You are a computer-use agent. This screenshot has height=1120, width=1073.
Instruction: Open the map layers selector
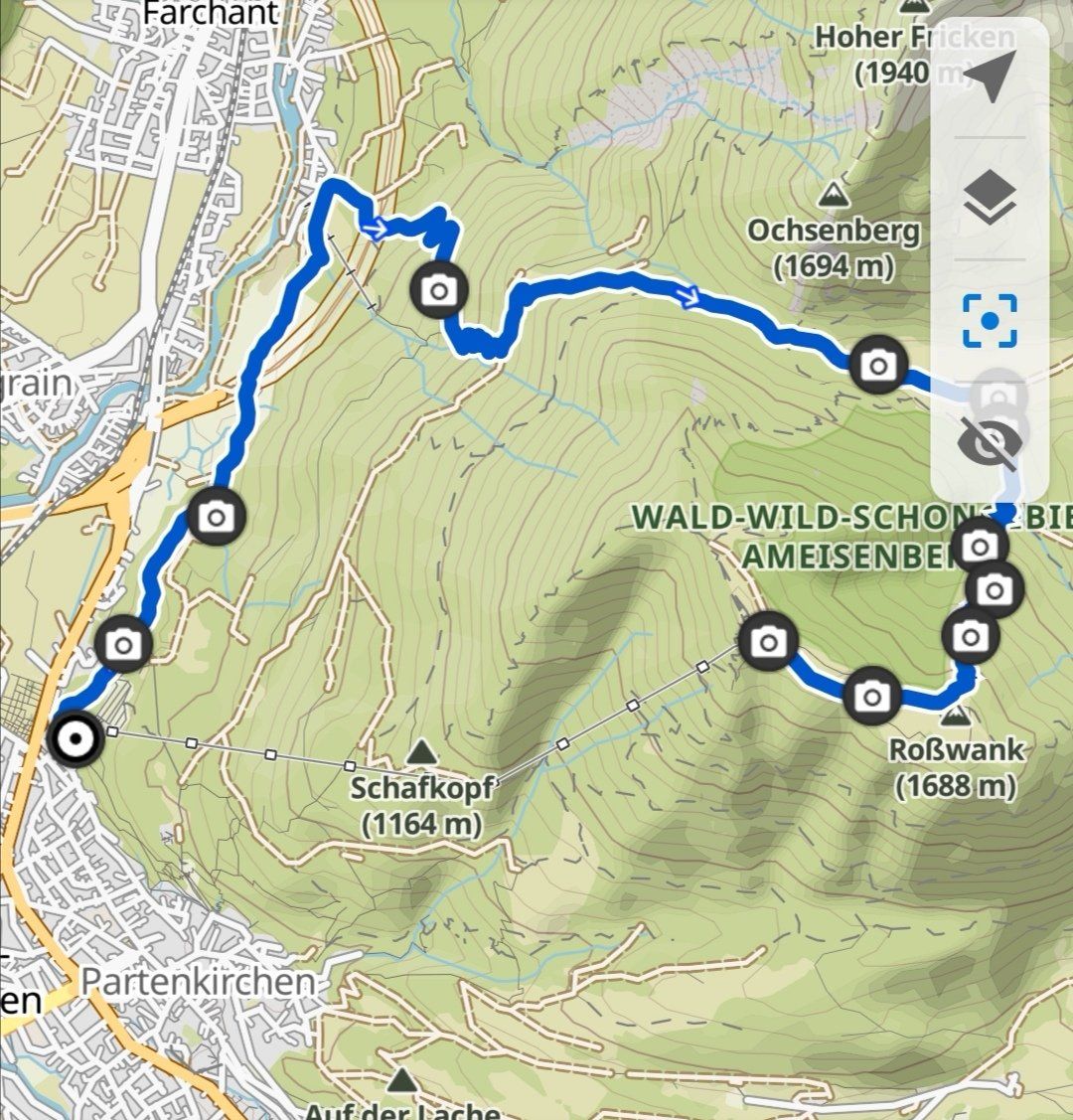click(990, 198)
